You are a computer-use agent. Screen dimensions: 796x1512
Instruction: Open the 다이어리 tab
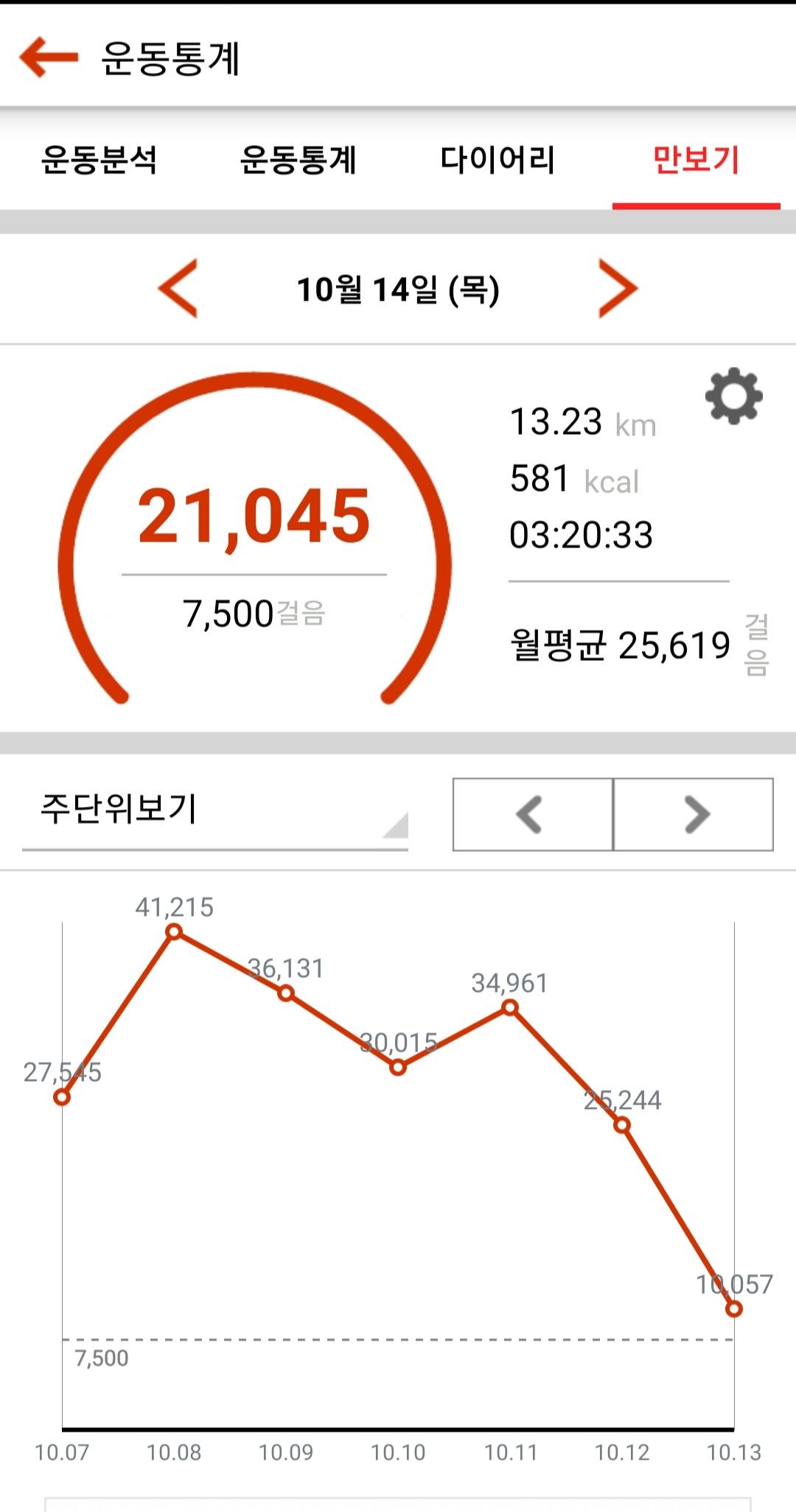[x=497, y=160]
